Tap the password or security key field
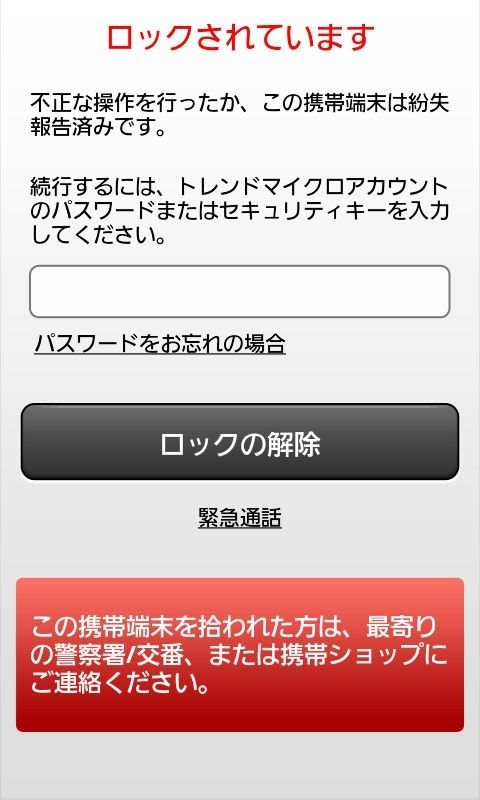Image resolution: width=480 pixels, height=800 pixels. point(240,291)
